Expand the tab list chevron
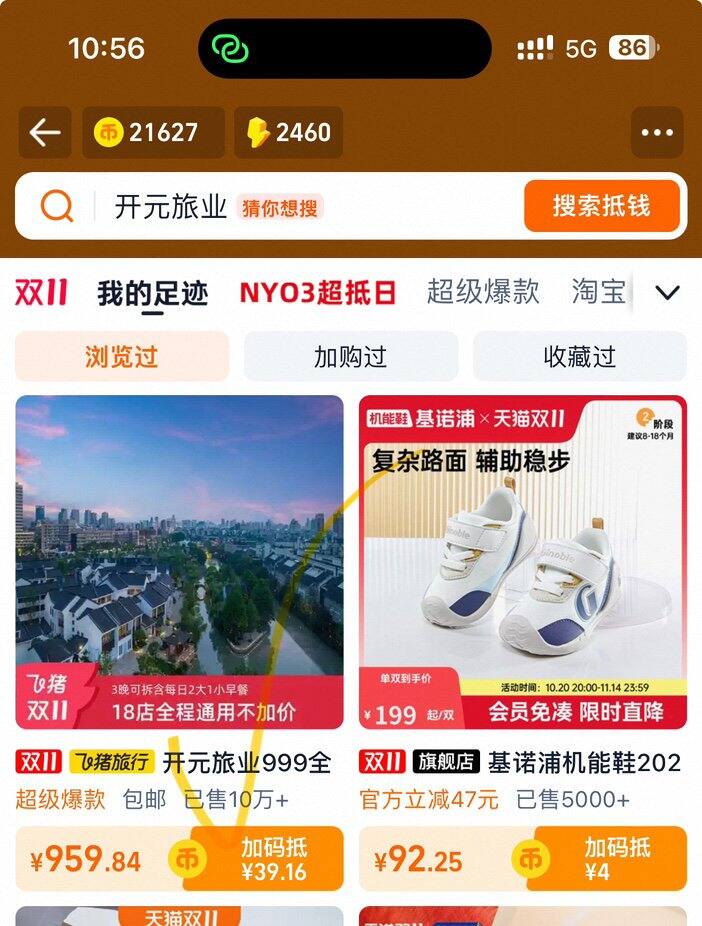The width and height of the screenshot is (702, 926). pyautogui.click(x=666, y=292)
